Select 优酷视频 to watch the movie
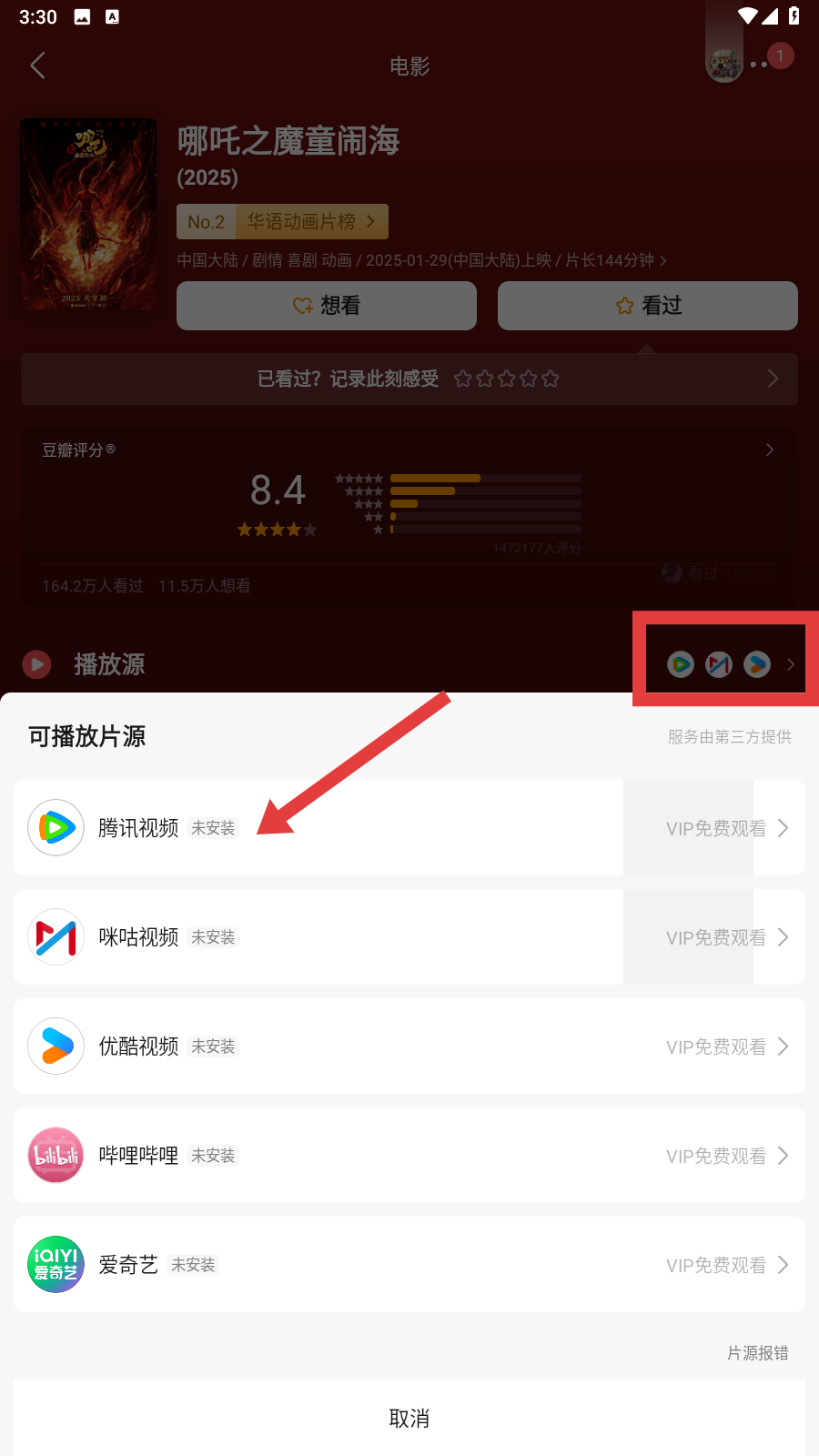This screenshot has width=819, height=1456. point(409,1046)
